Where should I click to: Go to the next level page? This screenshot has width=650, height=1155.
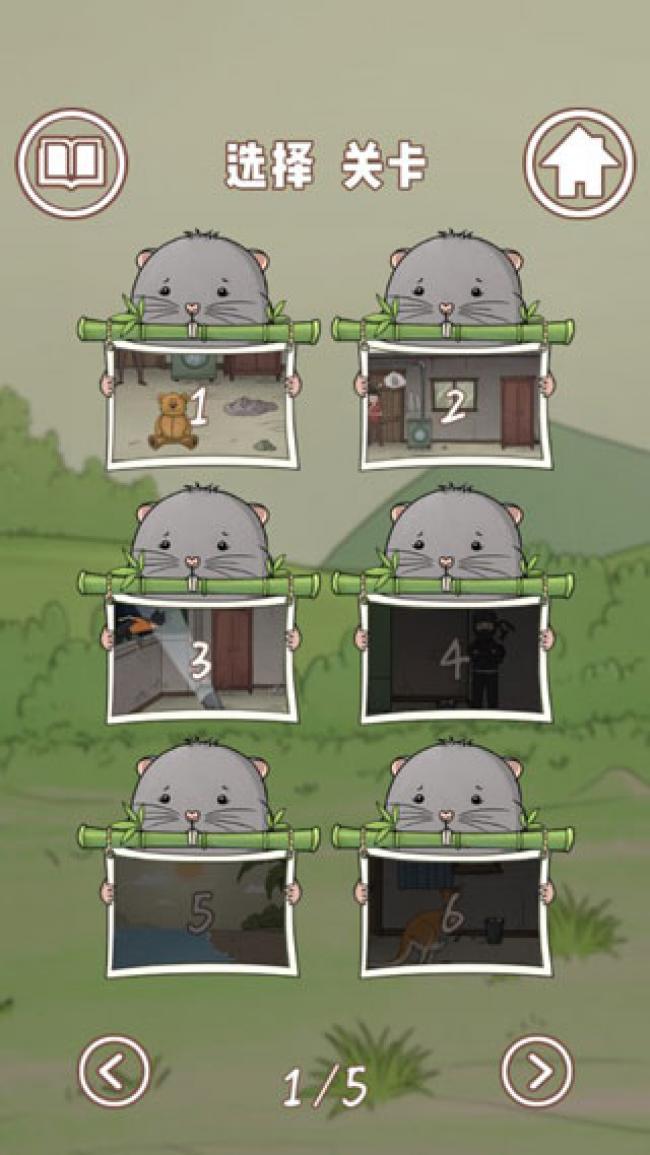click(x=537, y=1071)
